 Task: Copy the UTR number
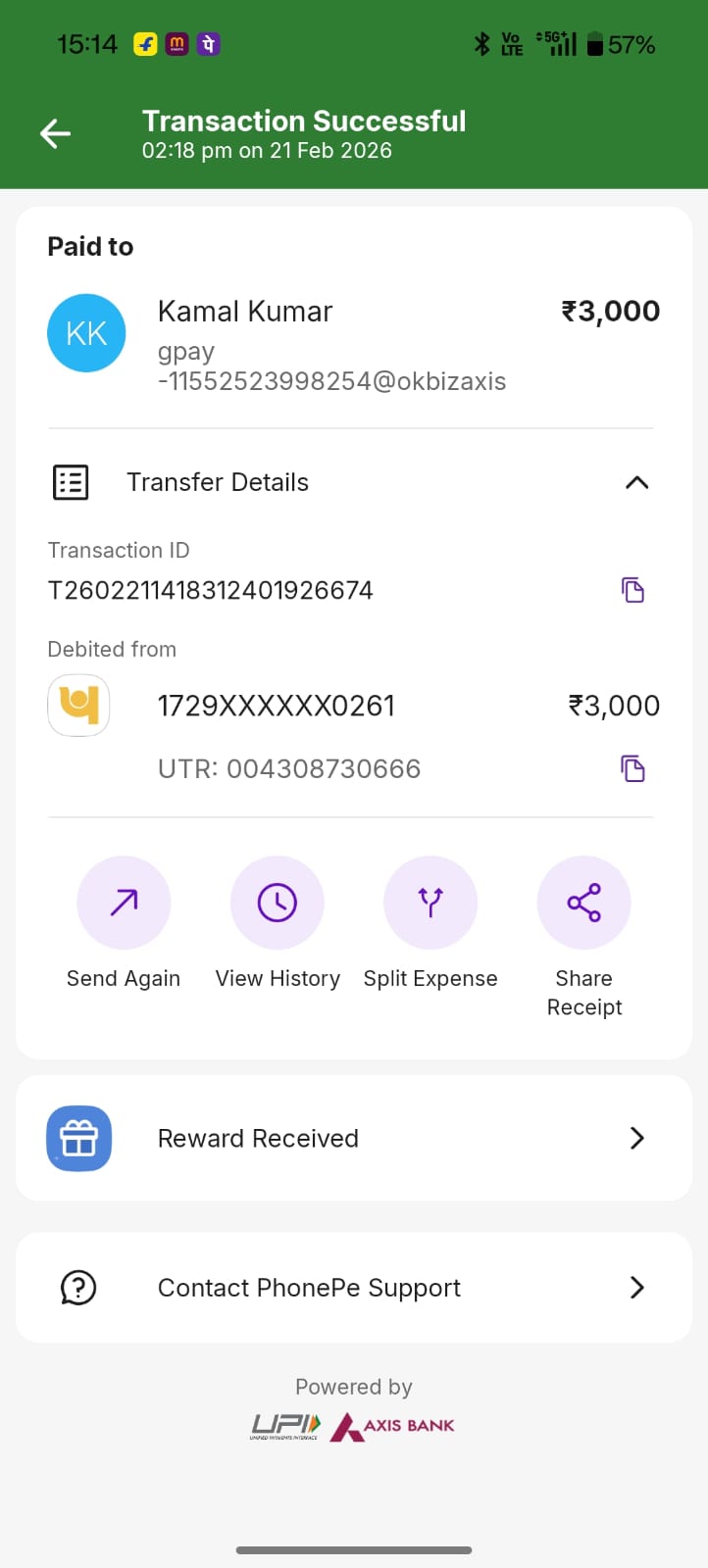[632, 769]
